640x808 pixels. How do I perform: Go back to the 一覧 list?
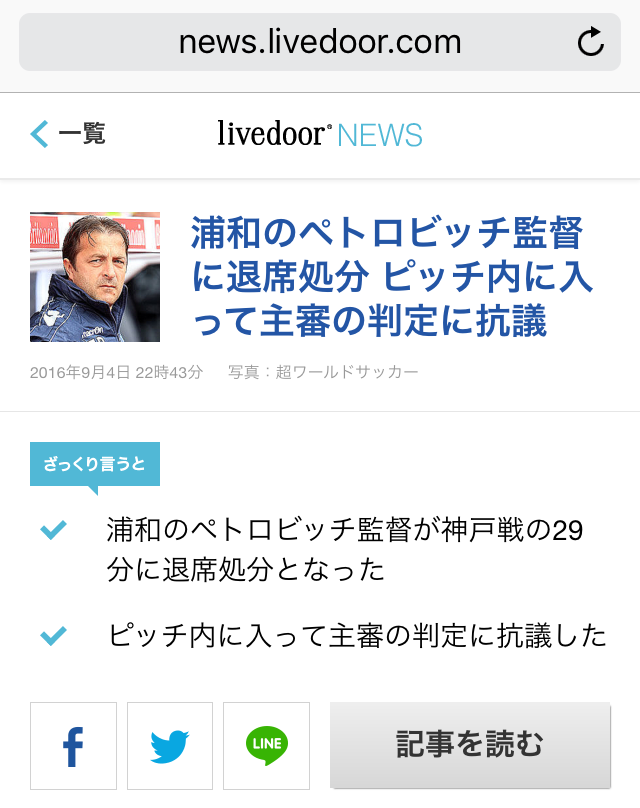pyautogui.click(x=68, y=134)
